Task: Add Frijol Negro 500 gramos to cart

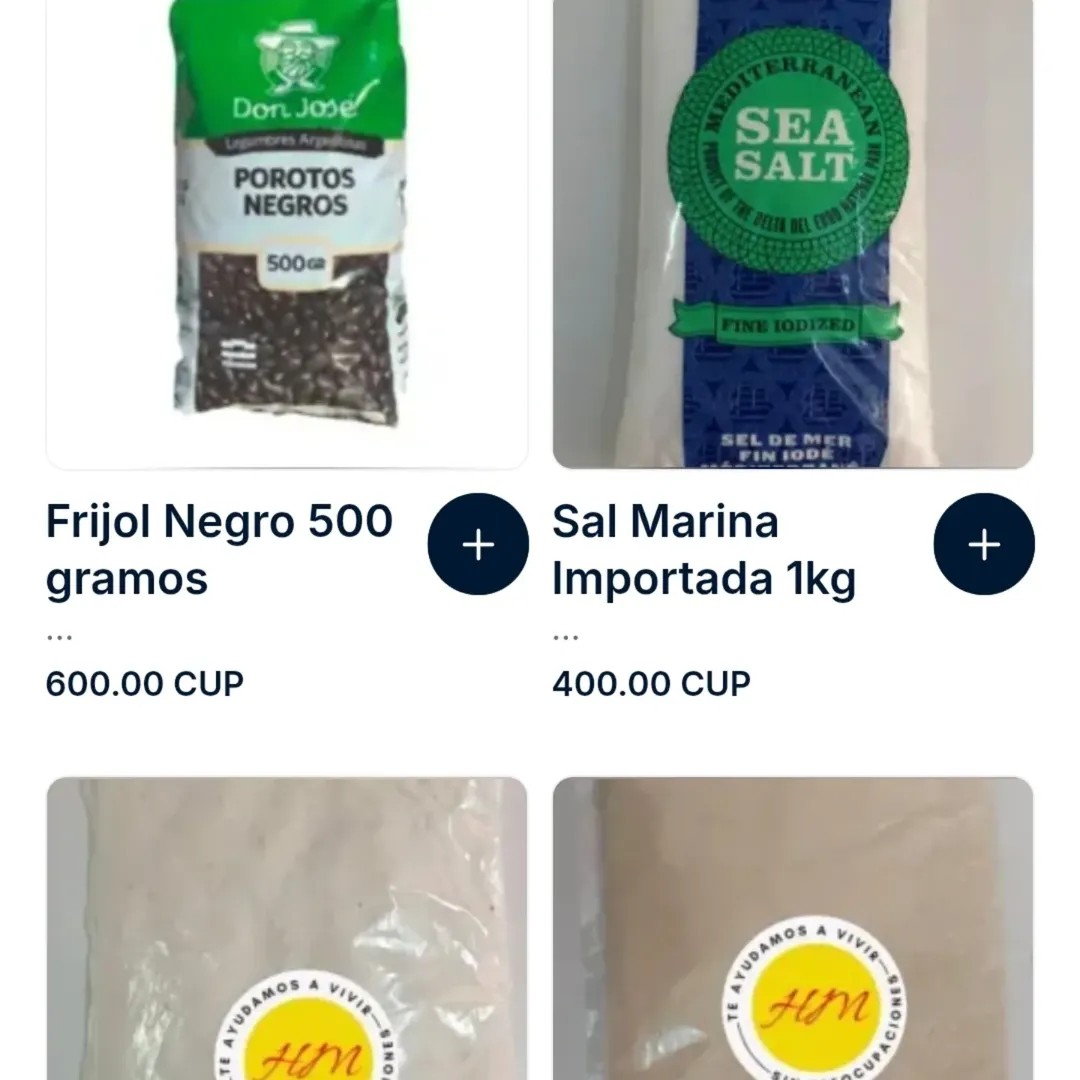Action: click(x=478, y=544)
